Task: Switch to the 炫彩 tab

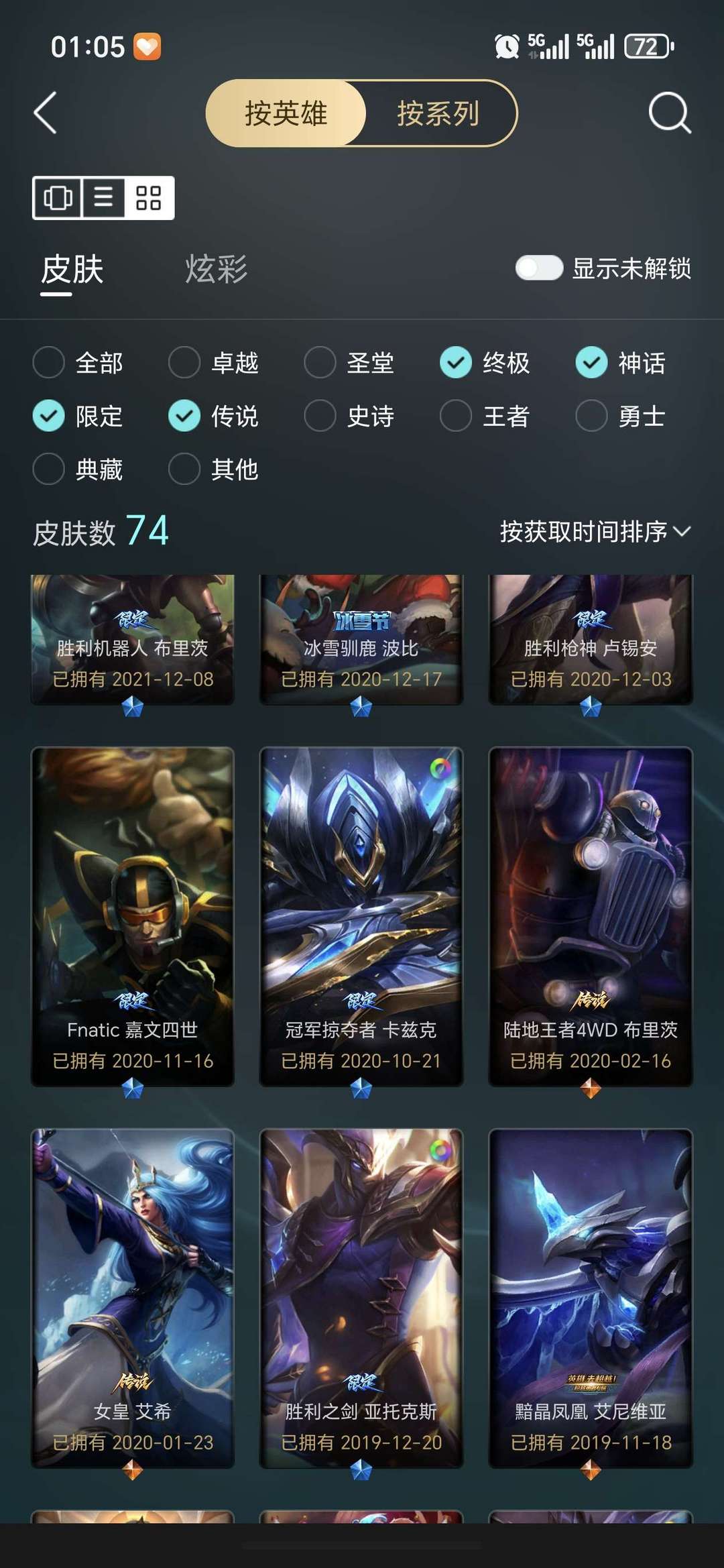Action: click(216, 270)
